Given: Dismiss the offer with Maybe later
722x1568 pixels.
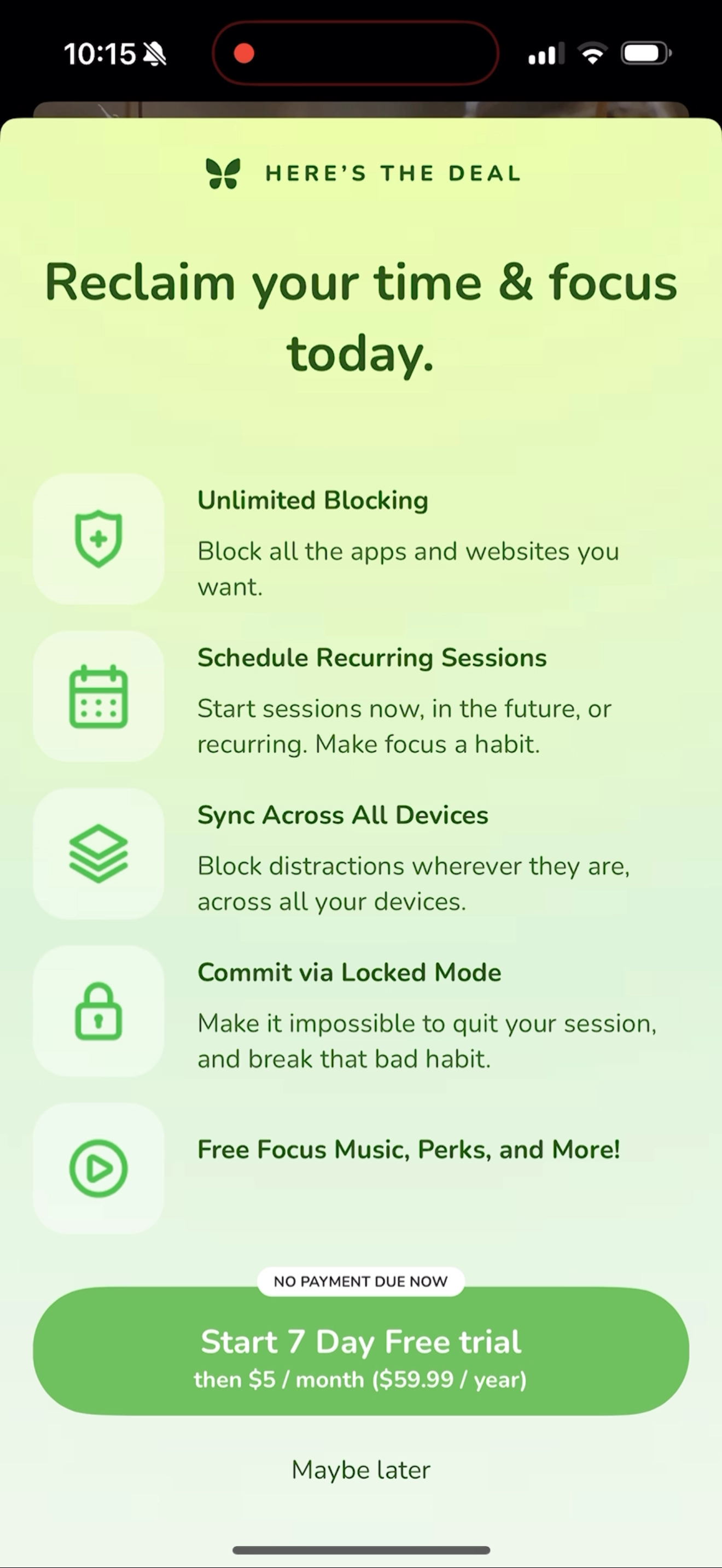Looking at the screenshot, I should (361, 1470).
